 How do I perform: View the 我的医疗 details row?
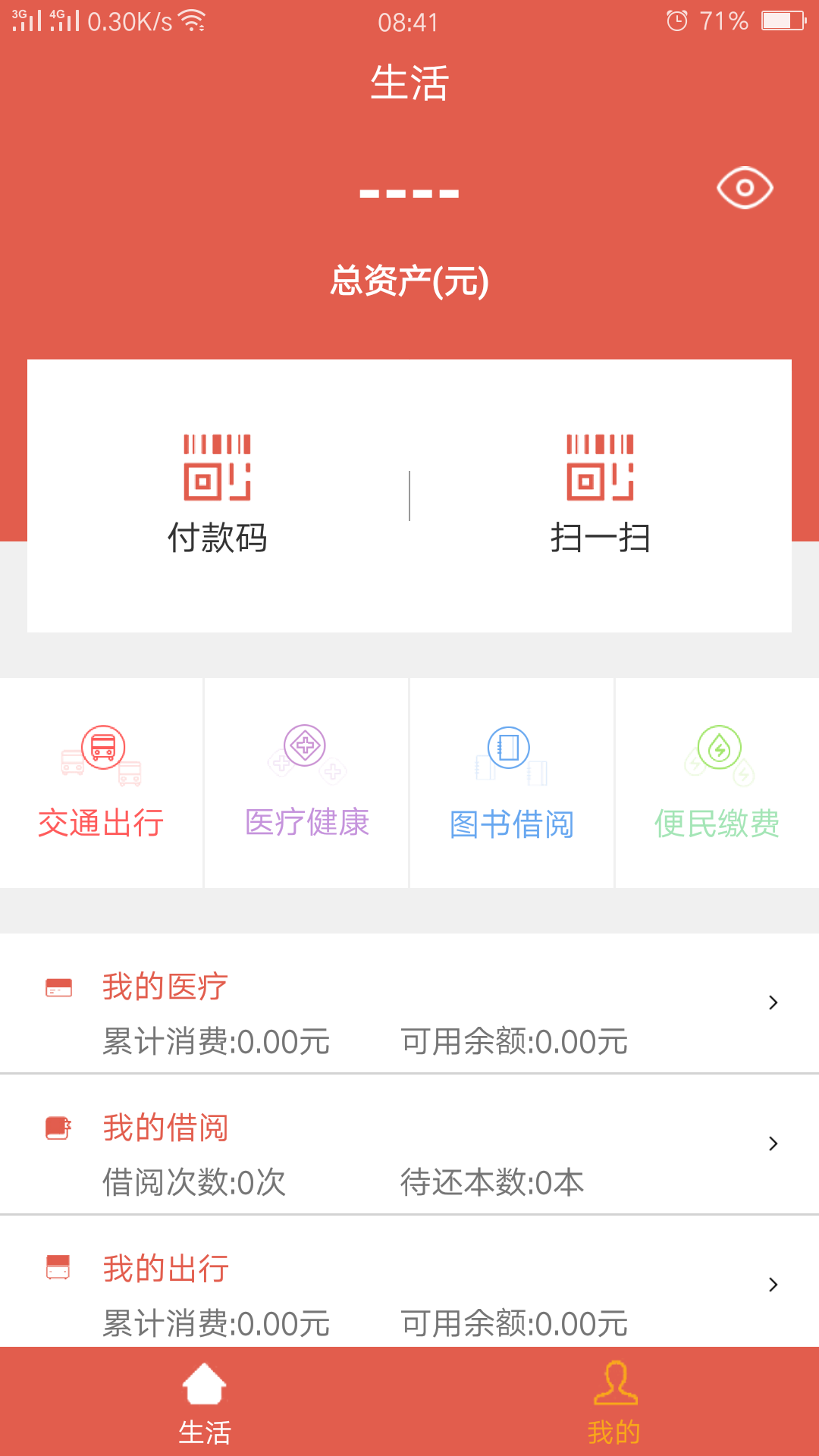[409, 1003]
